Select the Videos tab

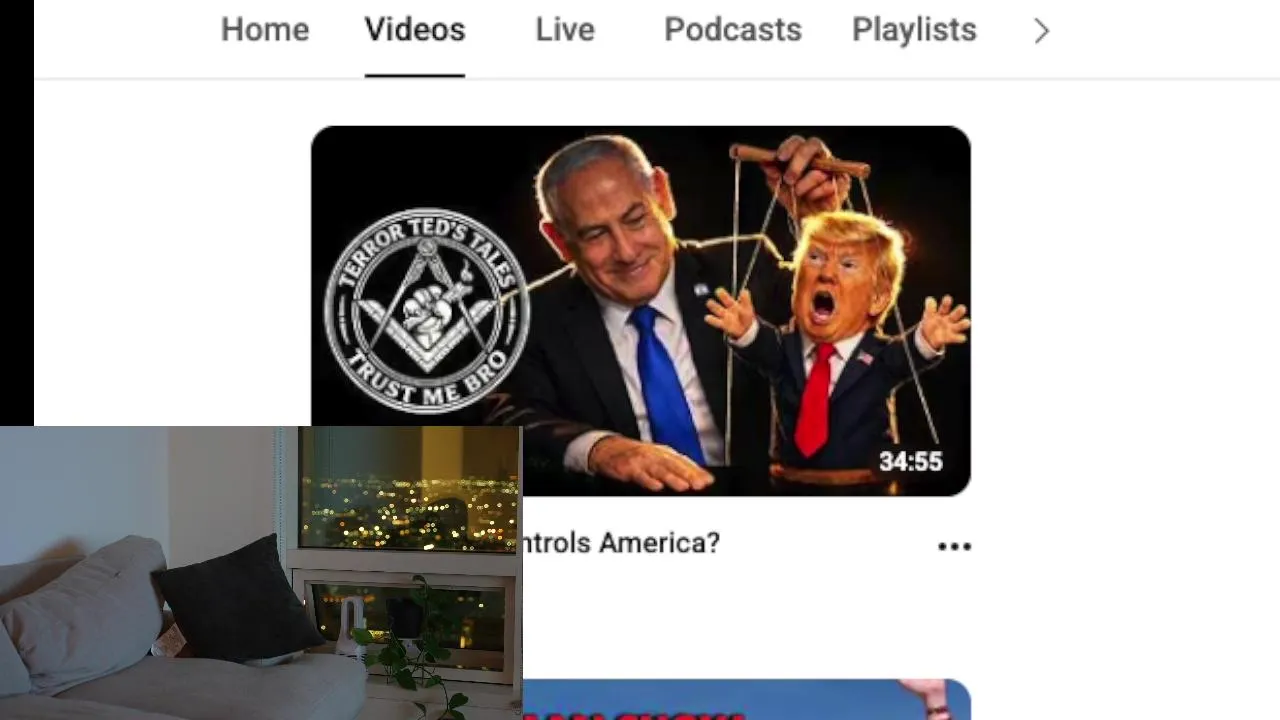pos(414,30)
